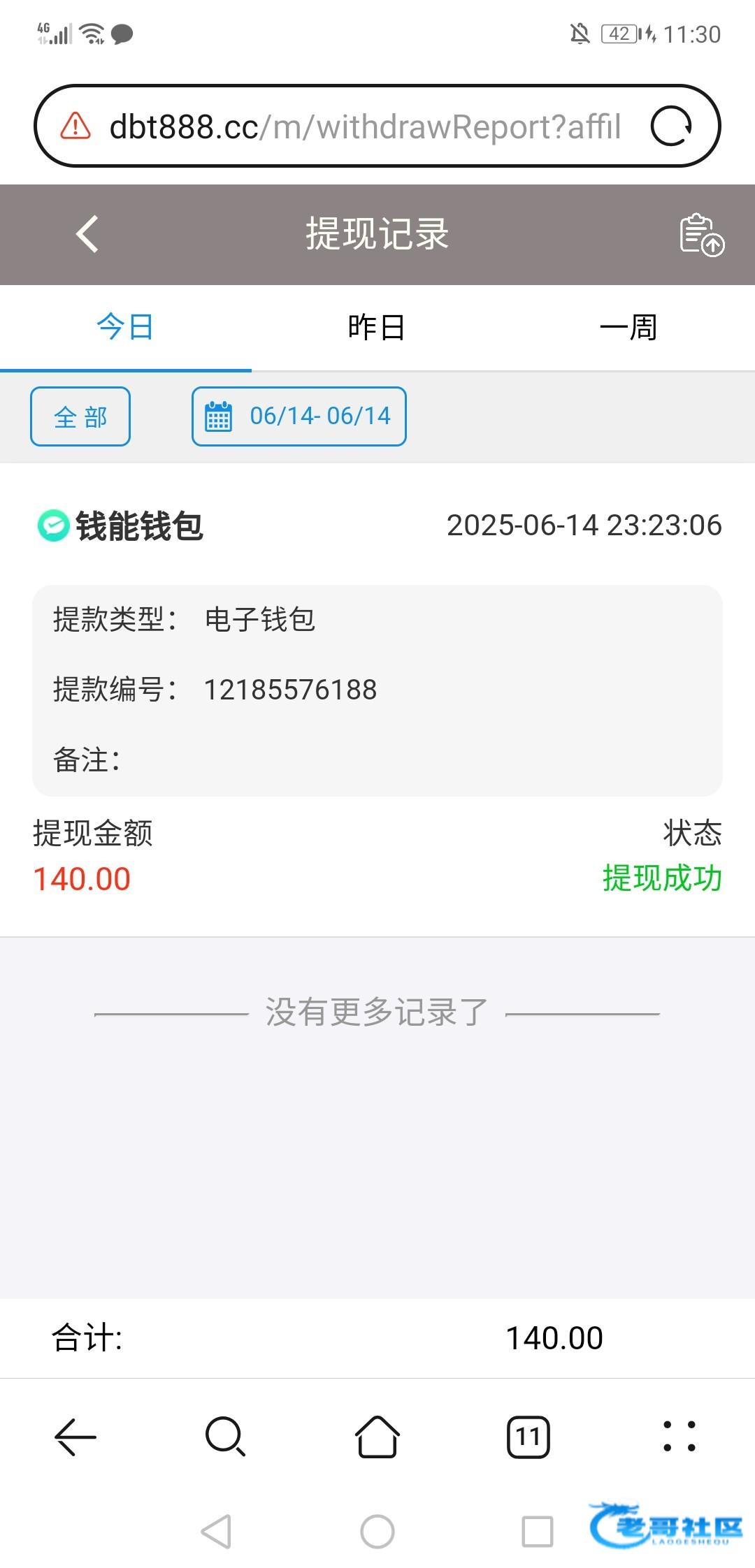Switch to the 昨日 tab
Image resolution: width=755 pixels, height=1568 pixels.
377,327
